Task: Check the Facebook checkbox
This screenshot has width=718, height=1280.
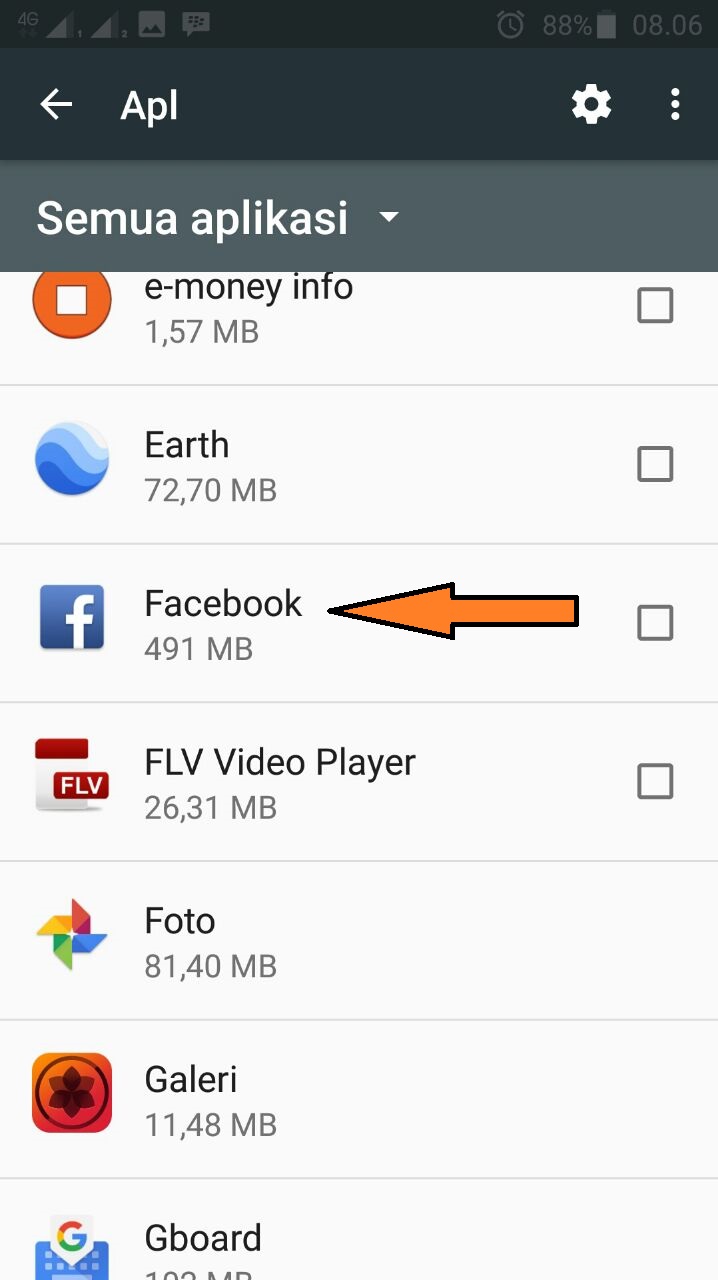Action: 655,623
